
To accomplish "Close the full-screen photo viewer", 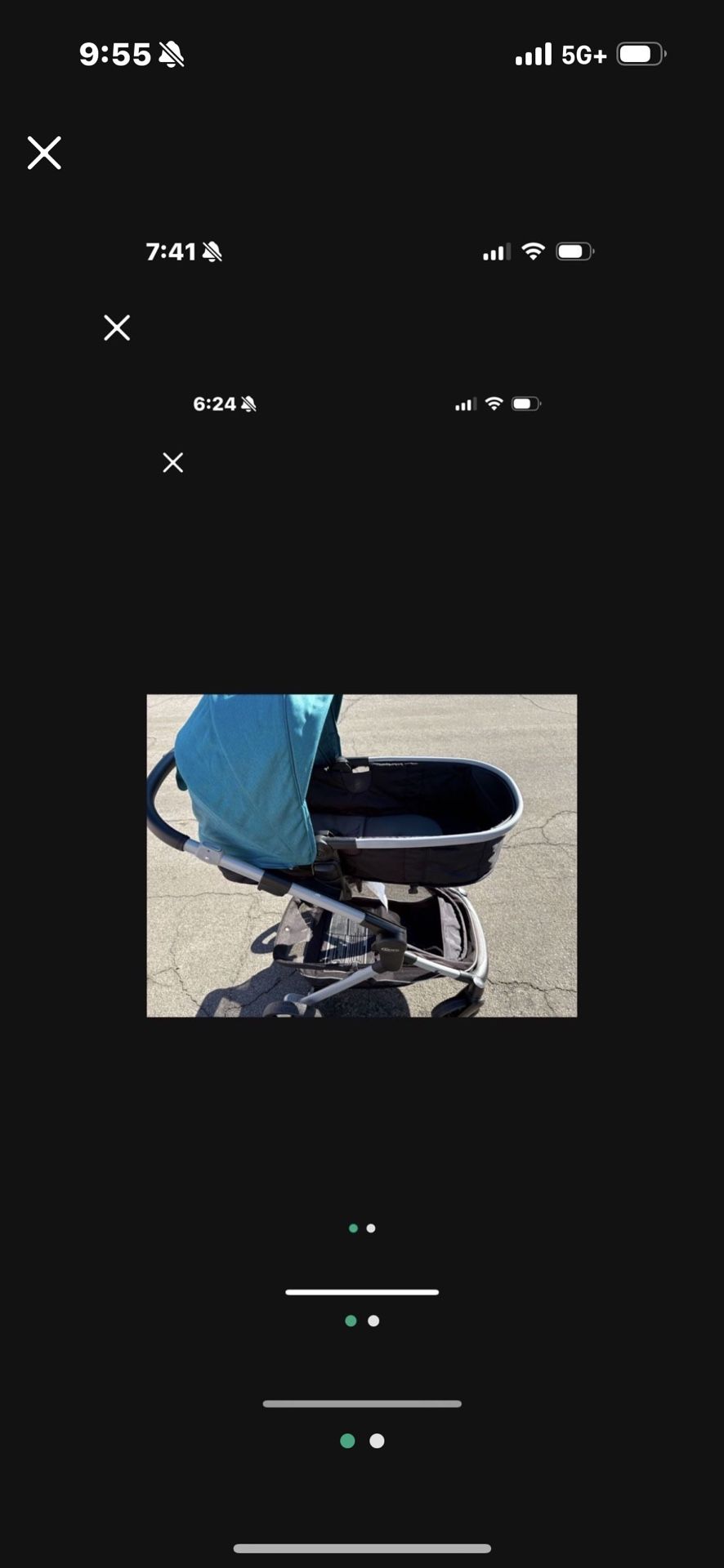I will [x=44, y=153].
